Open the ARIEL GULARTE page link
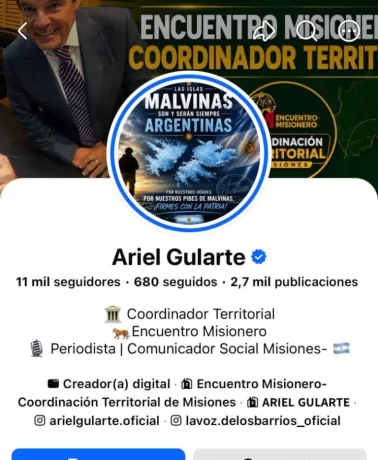The width and height of the screenshot is (378, 460). 299,402
